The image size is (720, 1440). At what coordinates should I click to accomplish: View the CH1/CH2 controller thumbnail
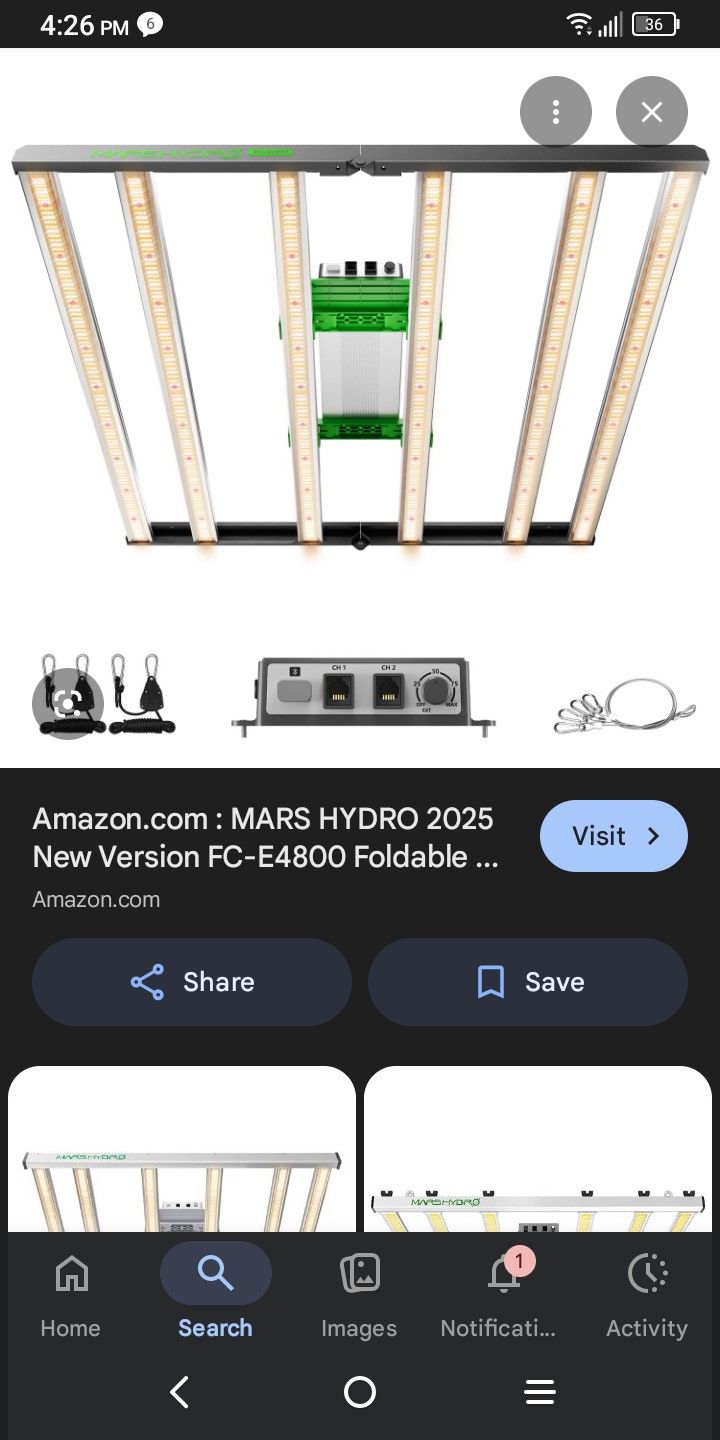[x=360, y=695]
